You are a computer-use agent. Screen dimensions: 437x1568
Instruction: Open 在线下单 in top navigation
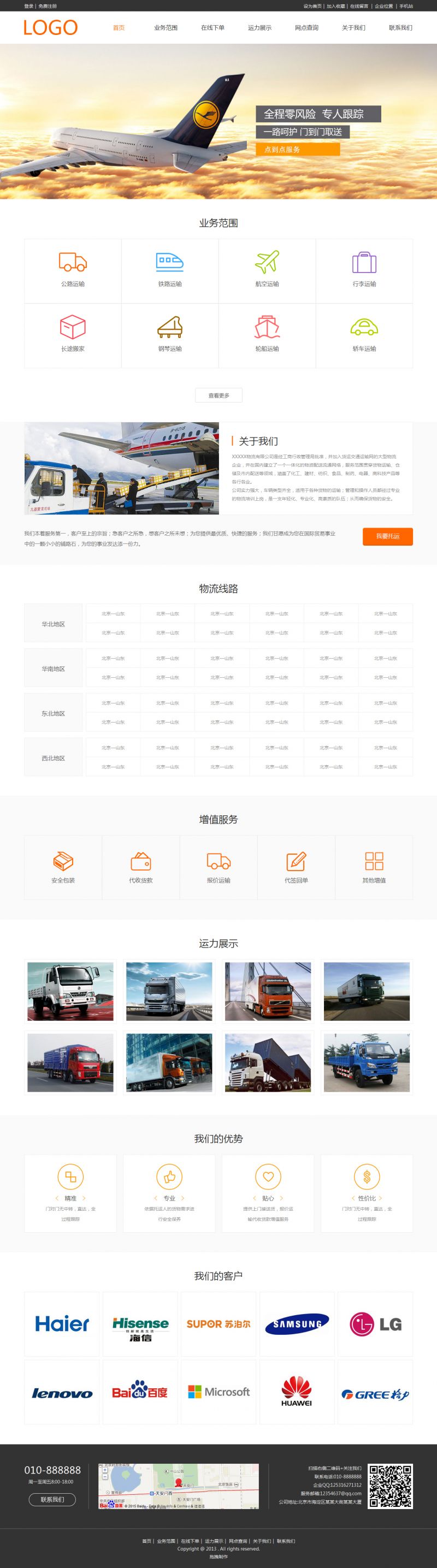[x=212, y=28]
